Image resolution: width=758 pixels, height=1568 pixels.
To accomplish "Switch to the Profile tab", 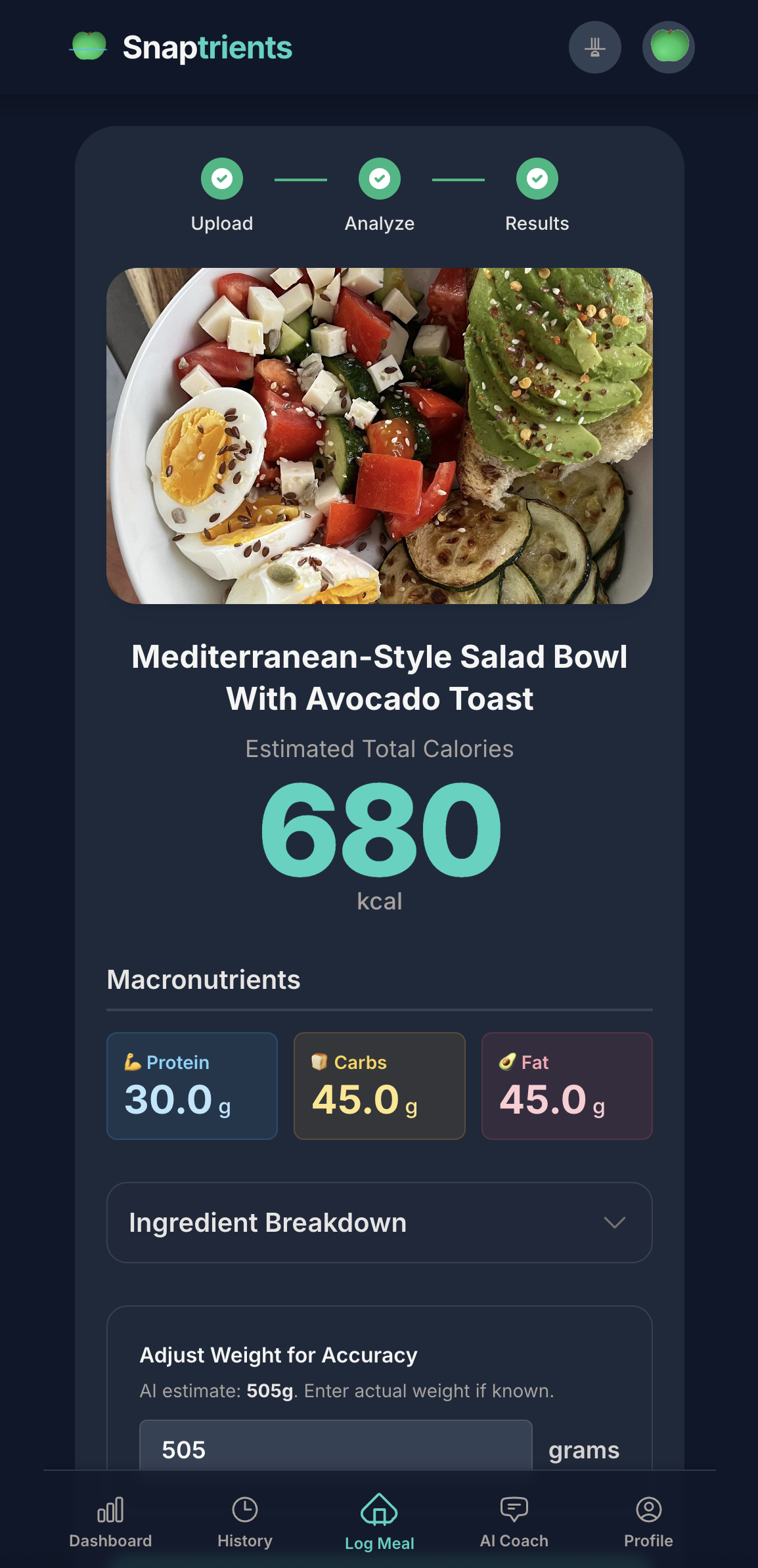I will [648, 1522].
